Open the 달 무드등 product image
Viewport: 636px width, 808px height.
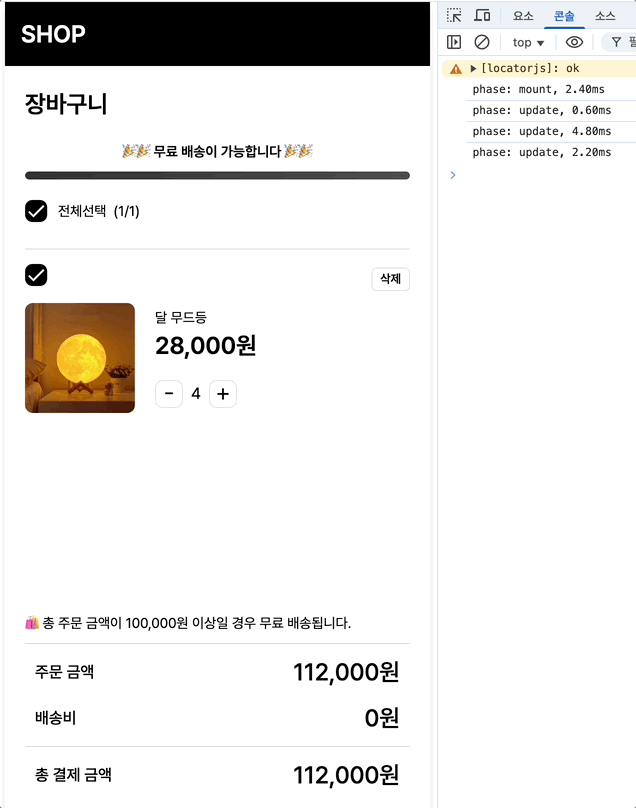click(80, 358)
